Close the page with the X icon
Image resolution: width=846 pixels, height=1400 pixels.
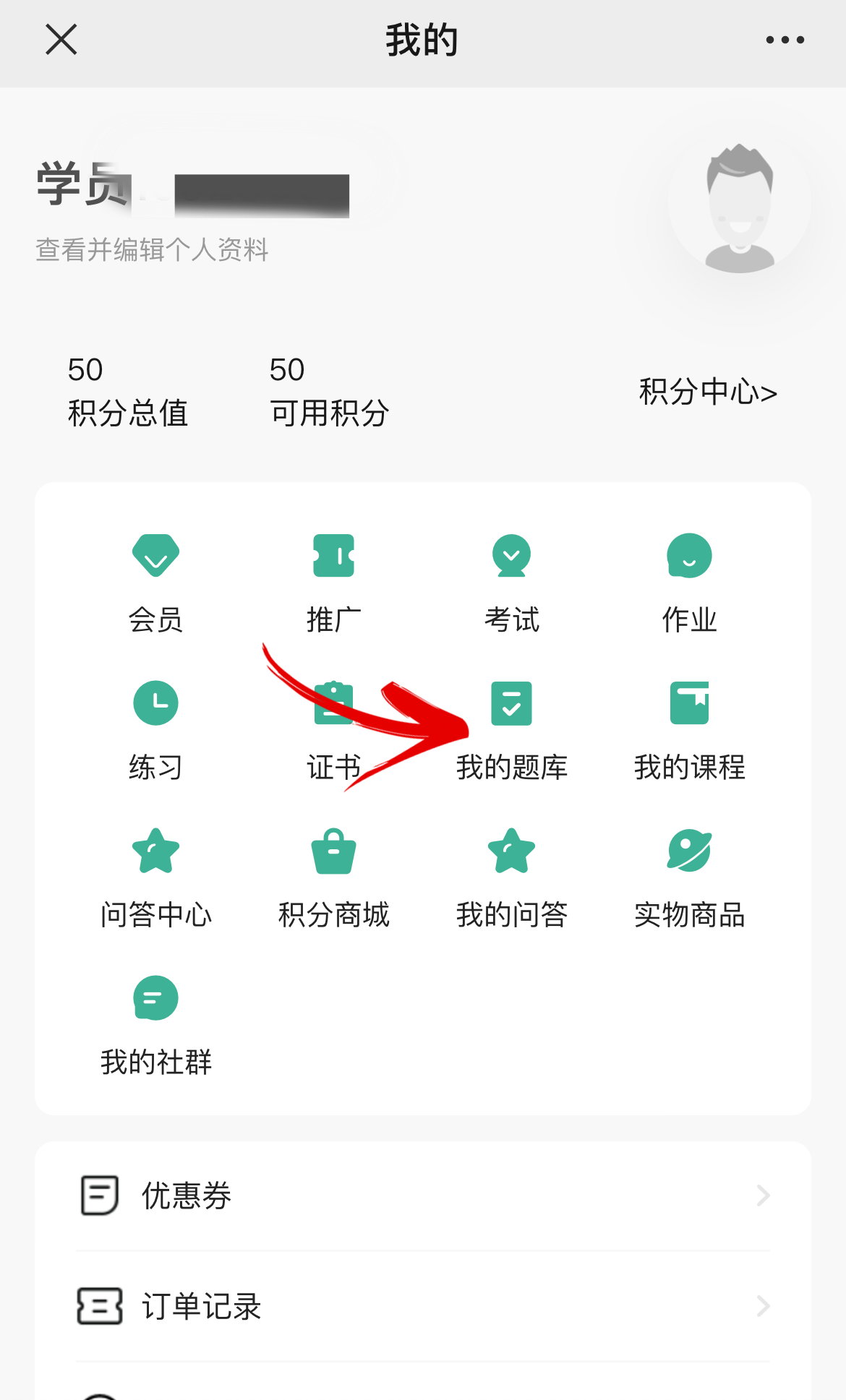pos(61,40)
